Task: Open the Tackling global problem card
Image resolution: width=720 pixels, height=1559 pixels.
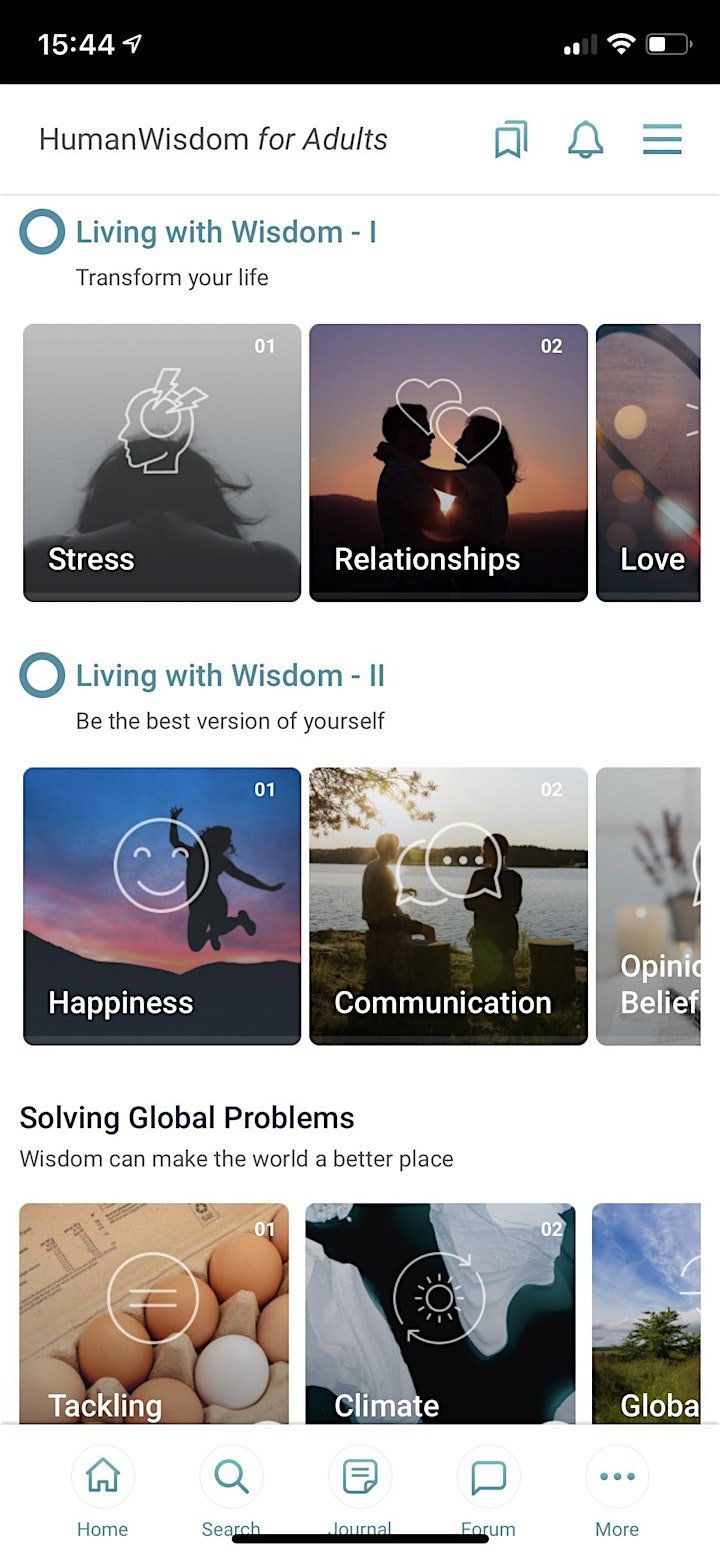Action: coord(154,1313)
